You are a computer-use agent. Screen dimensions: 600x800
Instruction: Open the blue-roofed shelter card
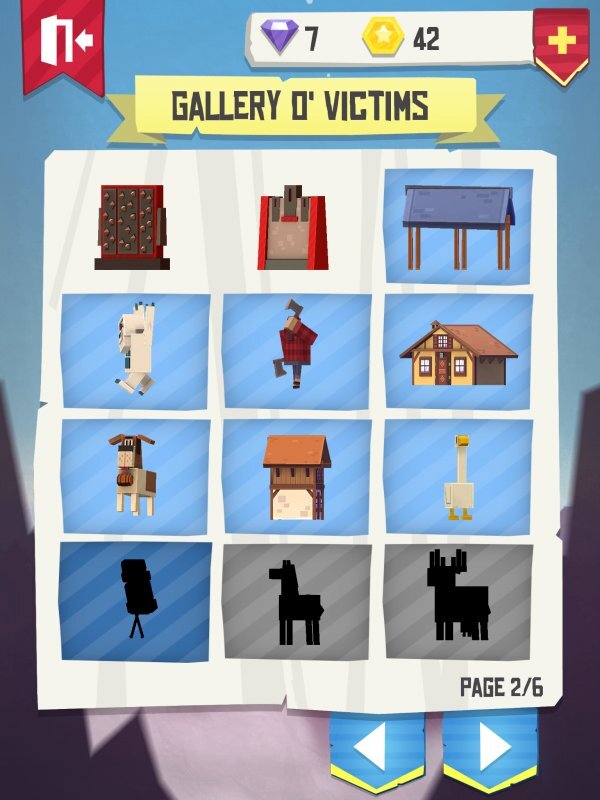pyautogui.click(x=459, y=226)
